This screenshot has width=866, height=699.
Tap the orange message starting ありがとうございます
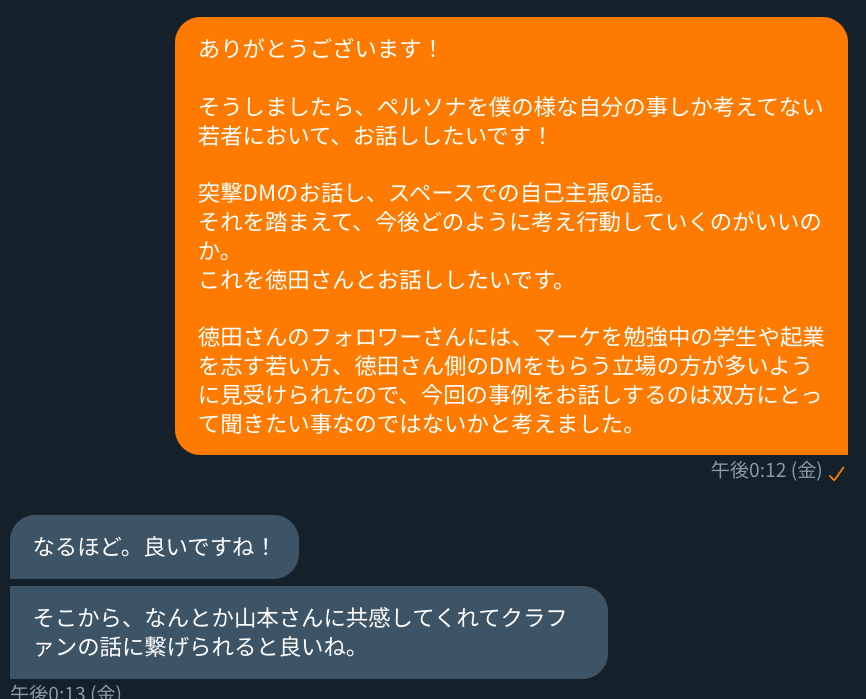click(511, 236)
